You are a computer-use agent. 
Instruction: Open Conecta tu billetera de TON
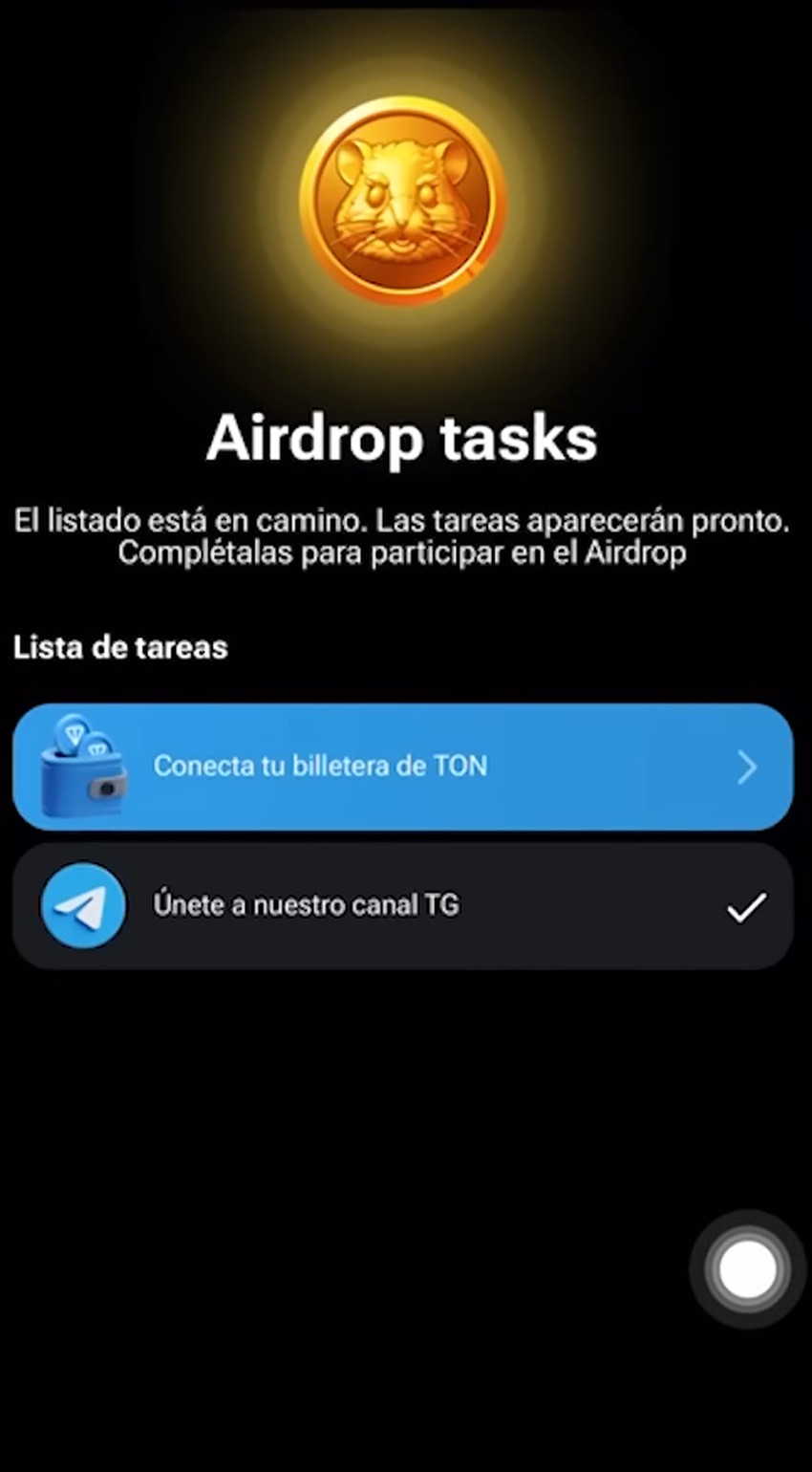402,767
